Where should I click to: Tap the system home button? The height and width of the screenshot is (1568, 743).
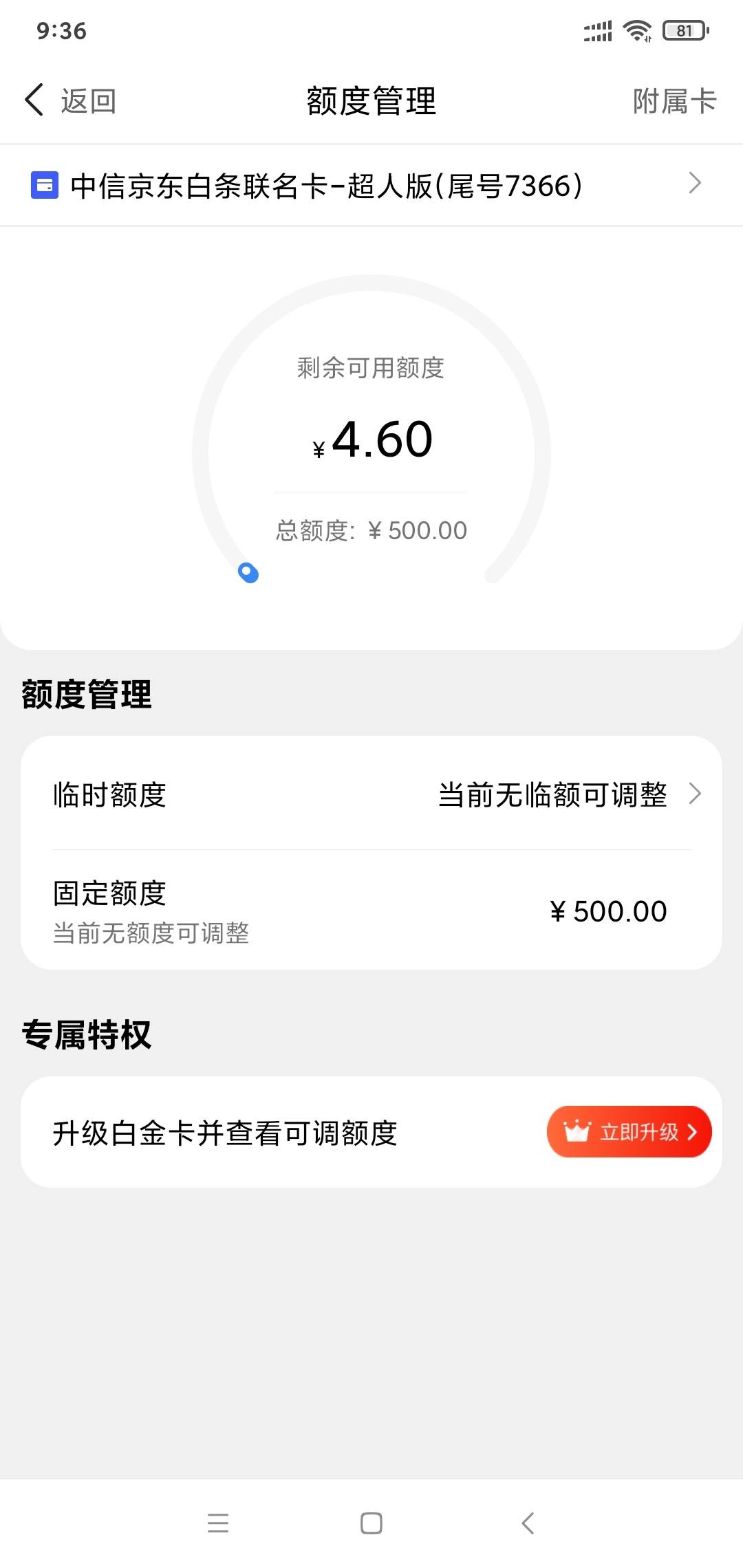pos(371,1523)
